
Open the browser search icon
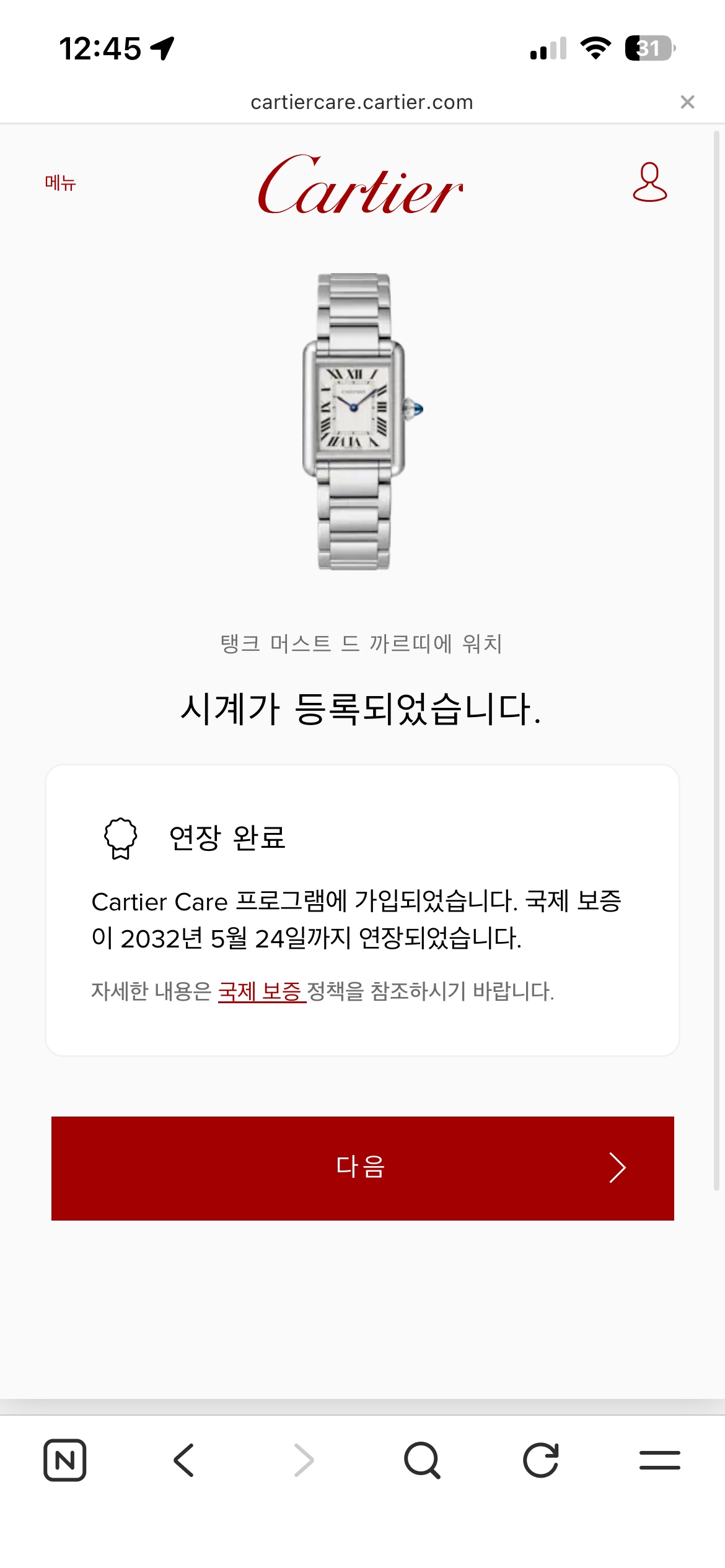(x=422, y=1460)
